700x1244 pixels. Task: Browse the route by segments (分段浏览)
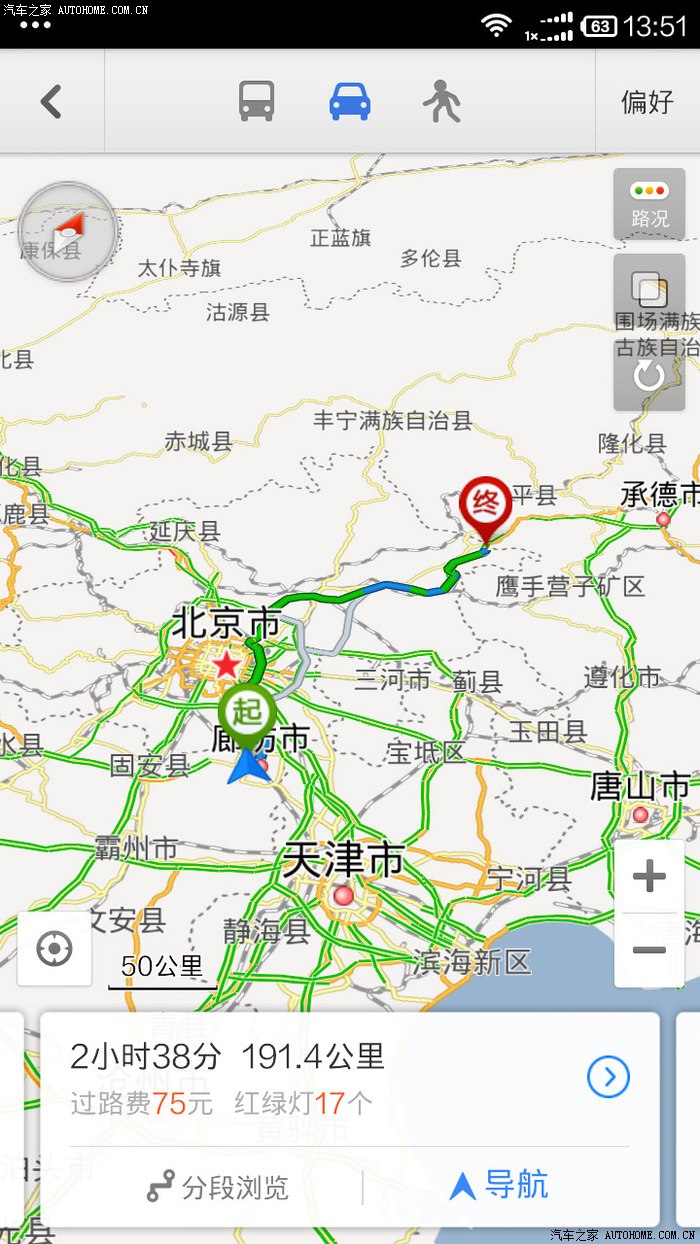point(217,1187)
